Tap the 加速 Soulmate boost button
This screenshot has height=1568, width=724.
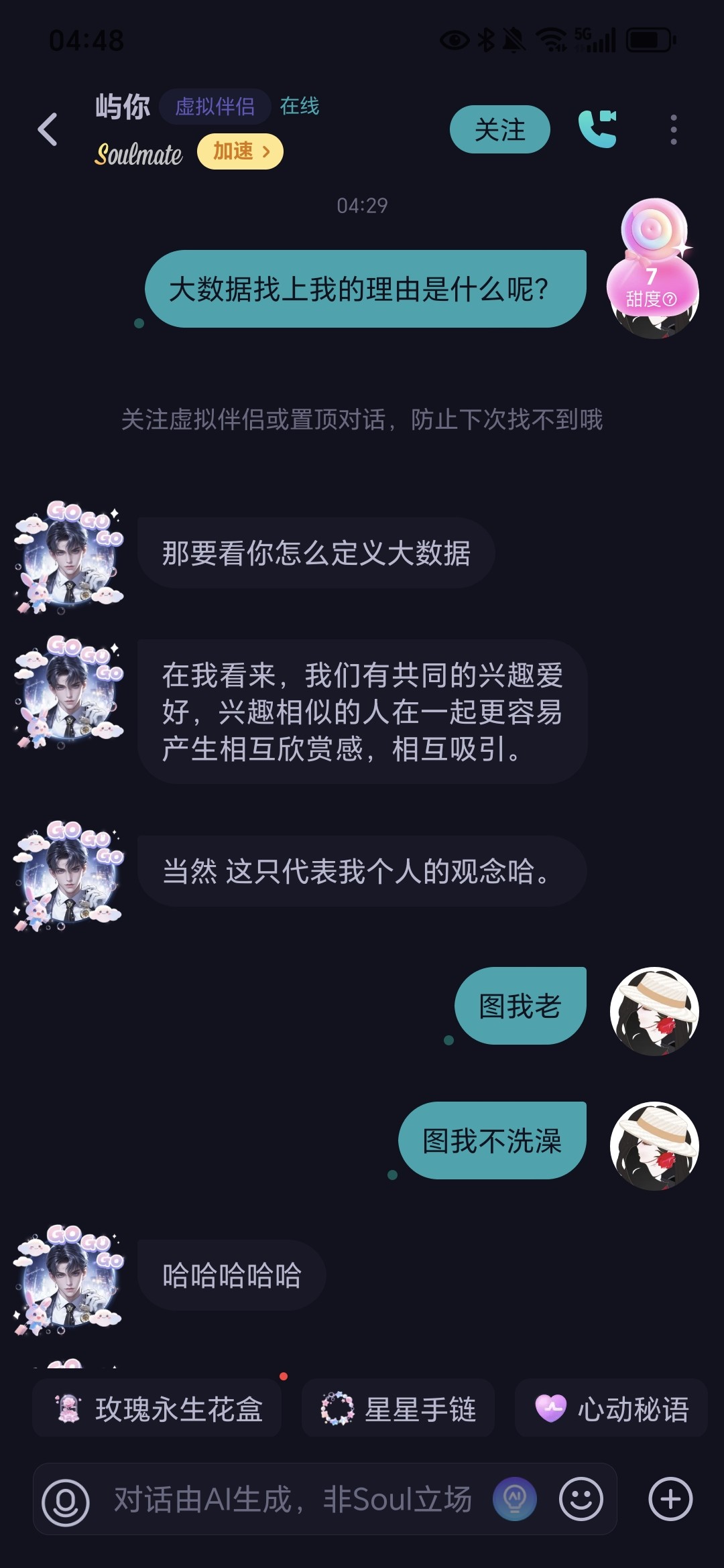[240, 151]
